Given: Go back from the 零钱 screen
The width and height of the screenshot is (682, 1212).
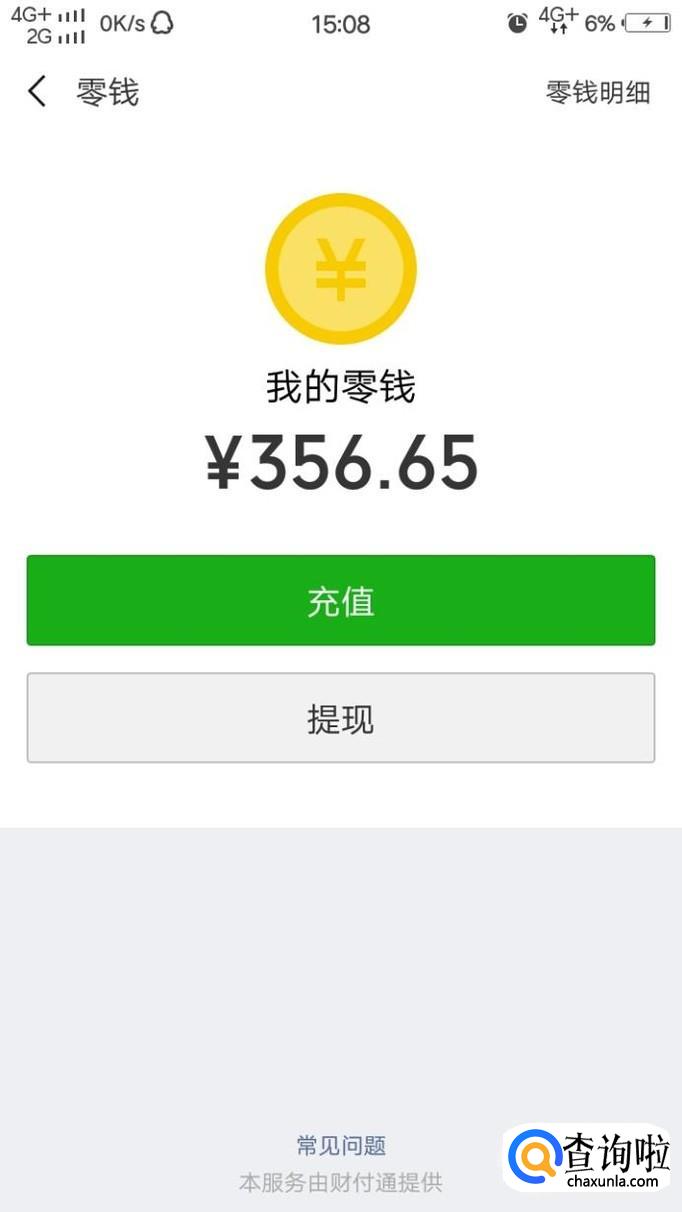Looking at the screenshot, I should coord(37,92).
